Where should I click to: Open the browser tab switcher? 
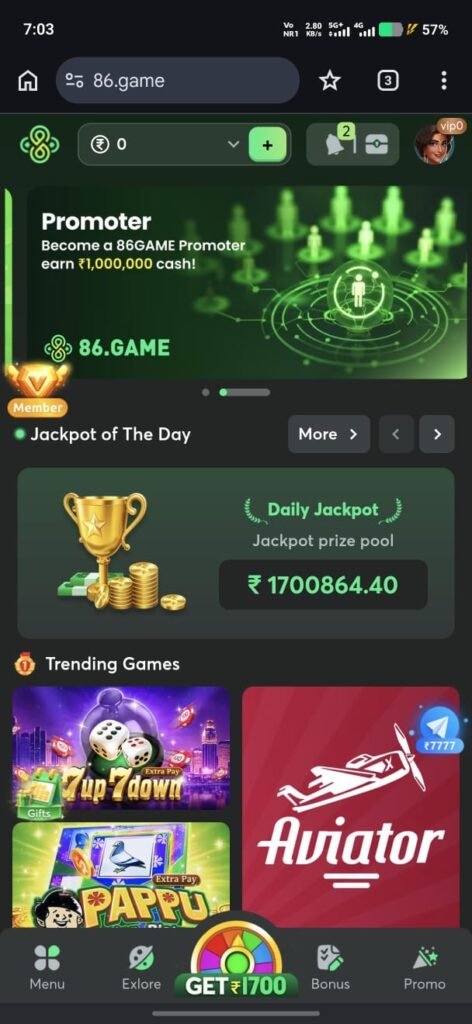click(388, 81)
